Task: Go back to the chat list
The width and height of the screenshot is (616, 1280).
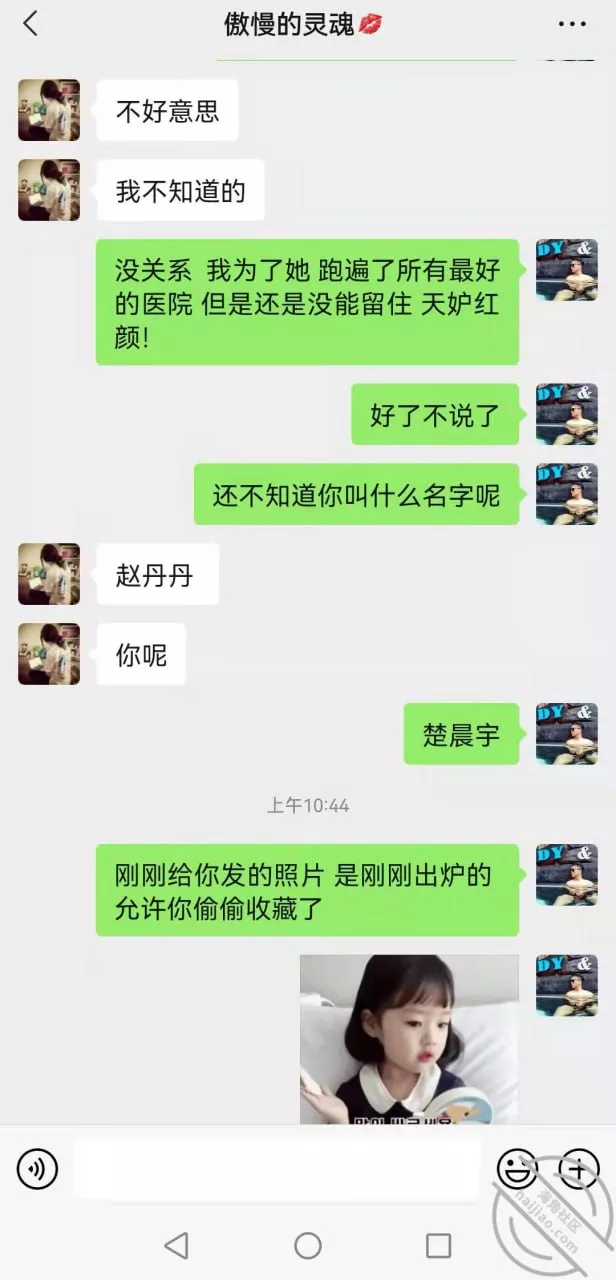Action: tap(30, 24)
